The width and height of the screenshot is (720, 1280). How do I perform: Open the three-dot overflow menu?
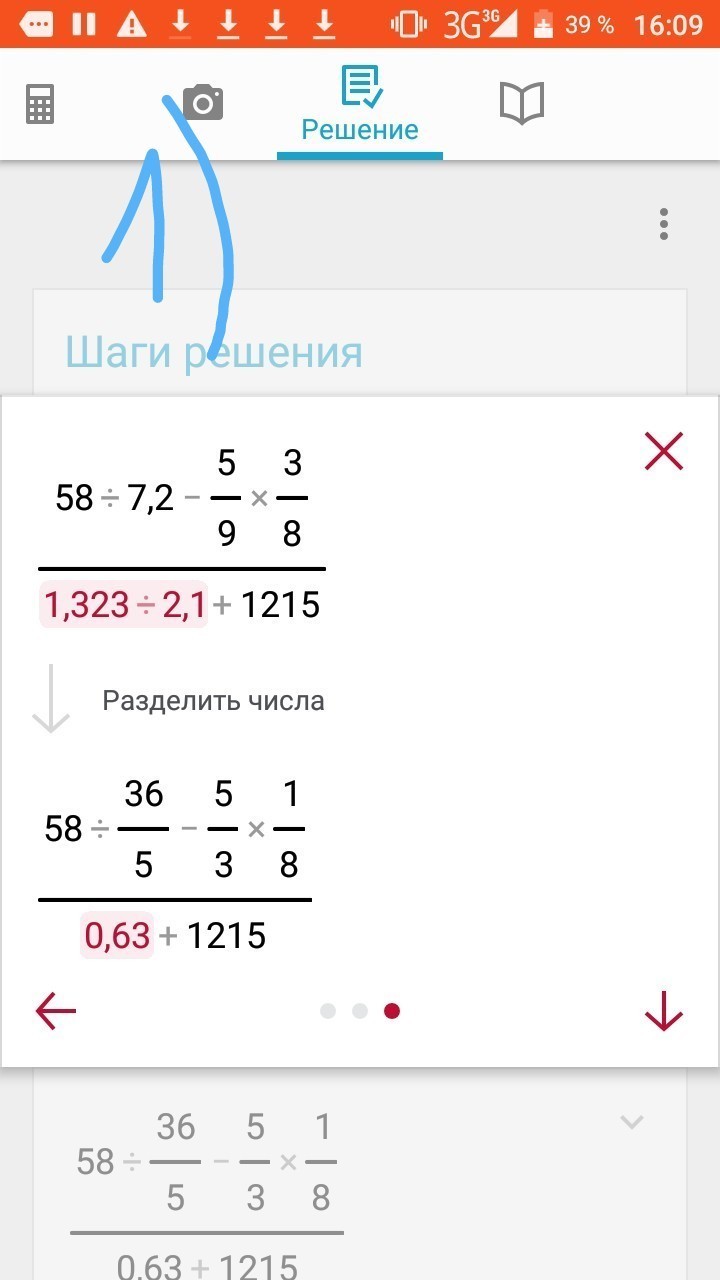664,224
